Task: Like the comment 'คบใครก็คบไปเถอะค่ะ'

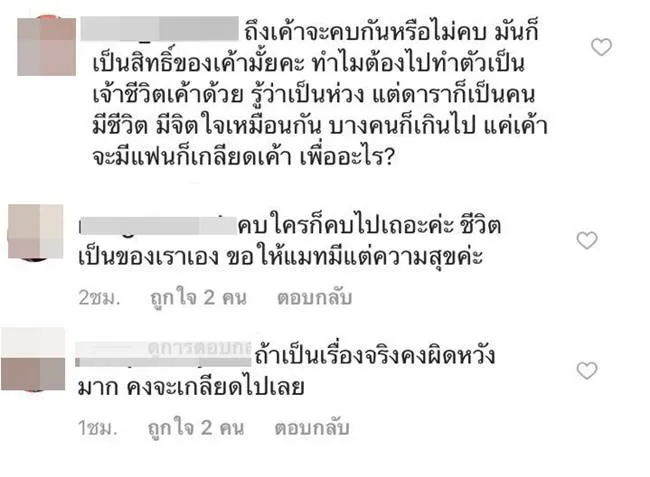Action: pyautogui.click(x=588, y=240)
